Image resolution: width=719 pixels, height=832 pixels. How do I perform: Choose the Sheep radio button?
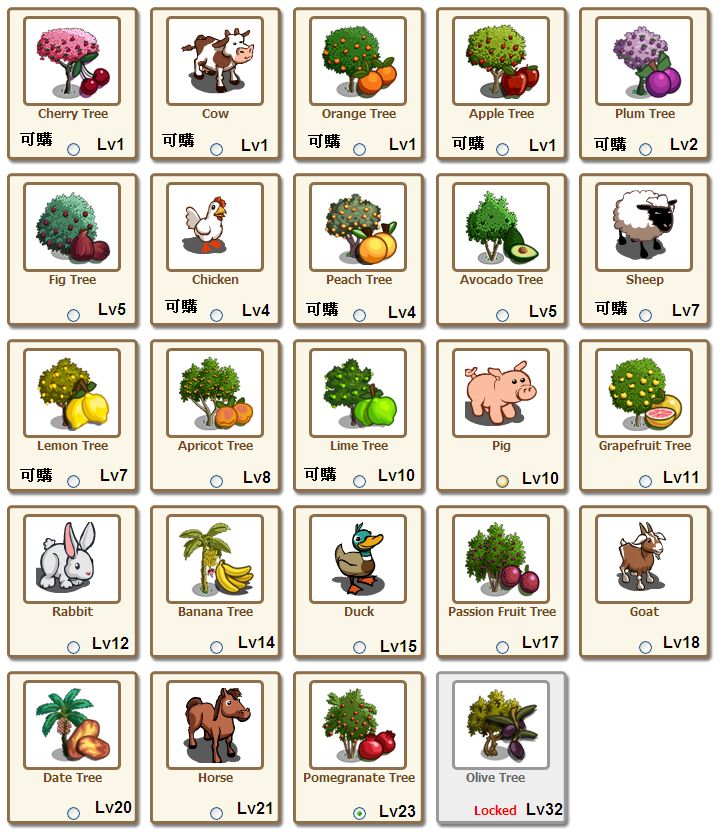(645, 315)
